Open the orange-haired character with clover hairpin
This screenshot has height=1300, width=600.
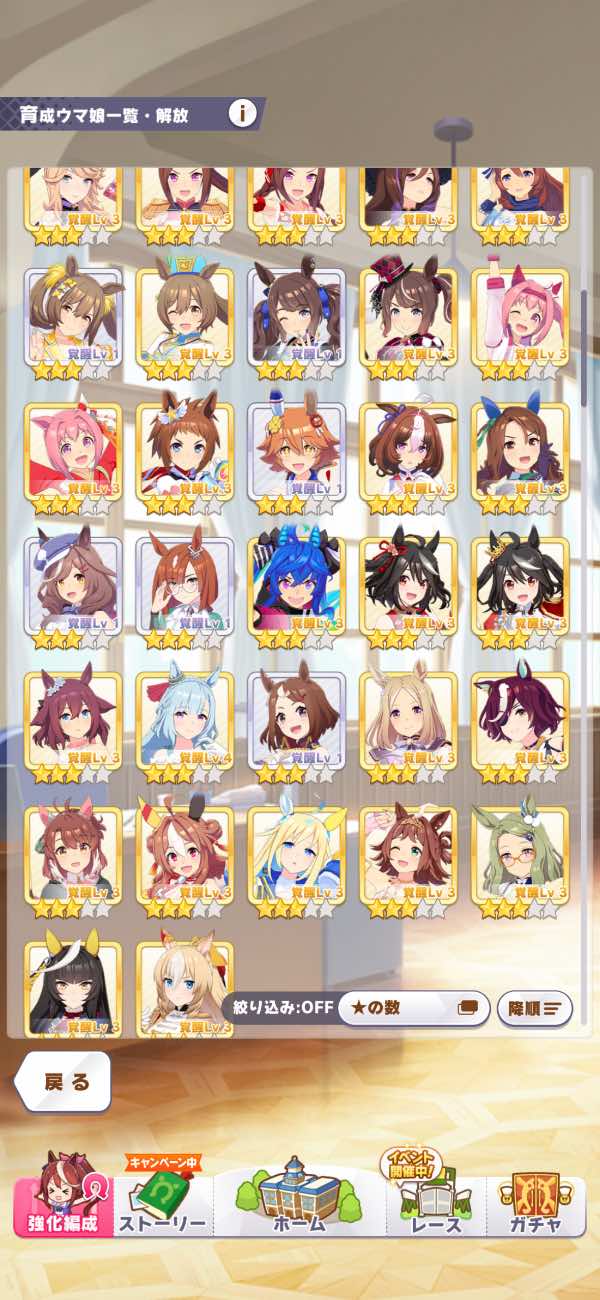coord(296,453)
